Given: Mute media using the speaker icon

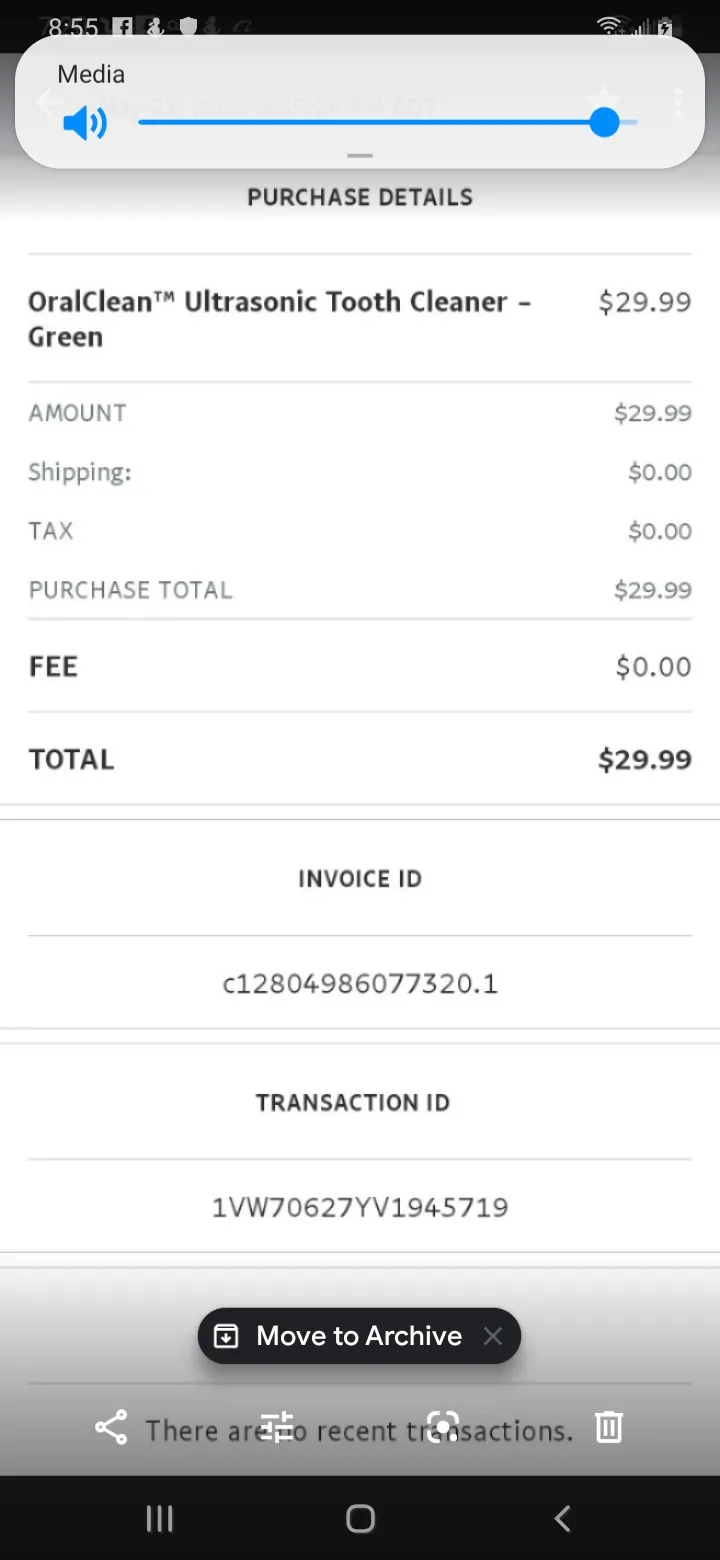Looking at the screenshot, I should coord(85,124).
